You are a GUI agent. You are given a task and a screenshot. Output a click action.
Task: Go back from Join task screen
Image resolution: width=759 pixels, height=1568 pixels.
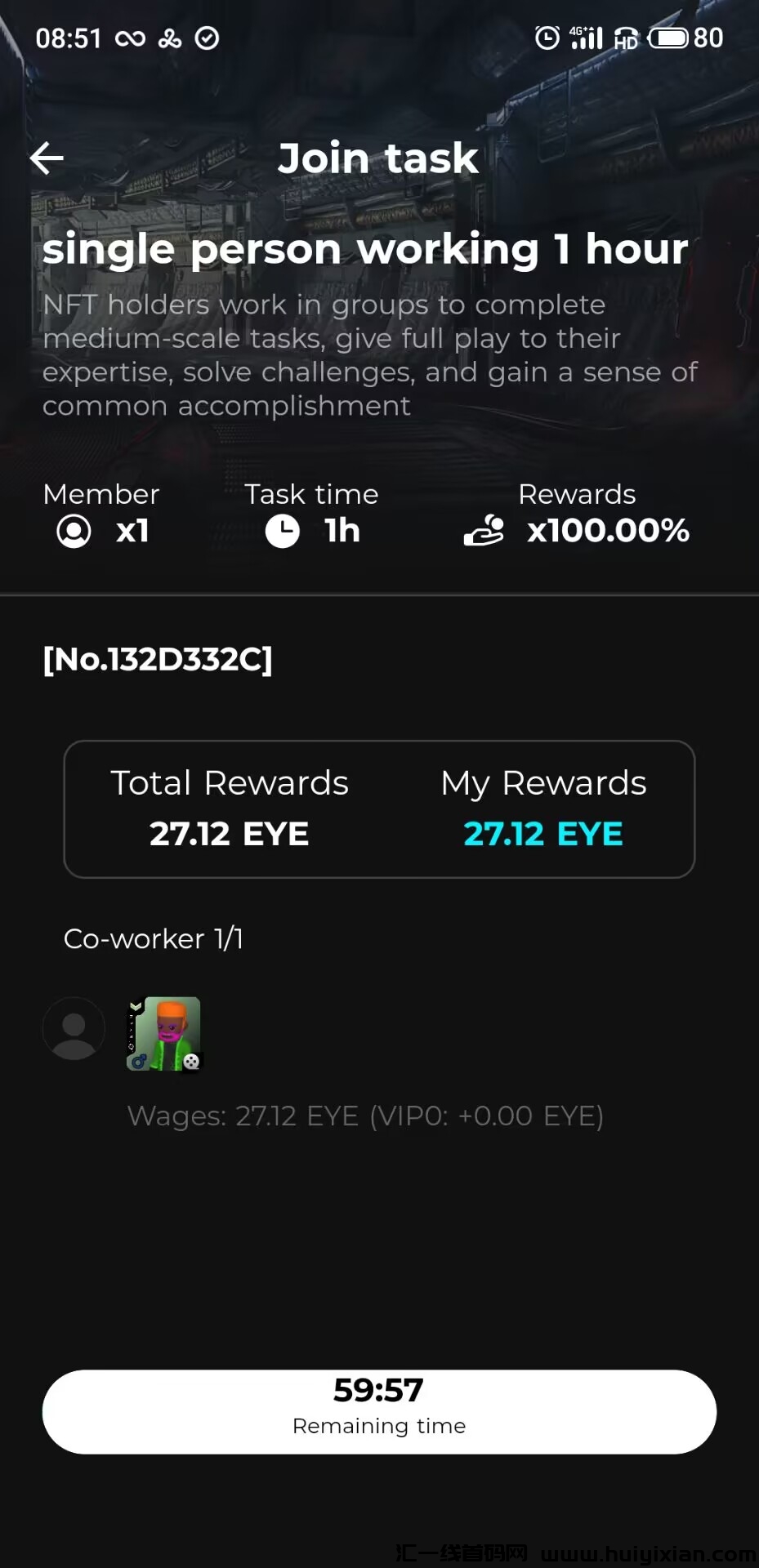point(47,158)
